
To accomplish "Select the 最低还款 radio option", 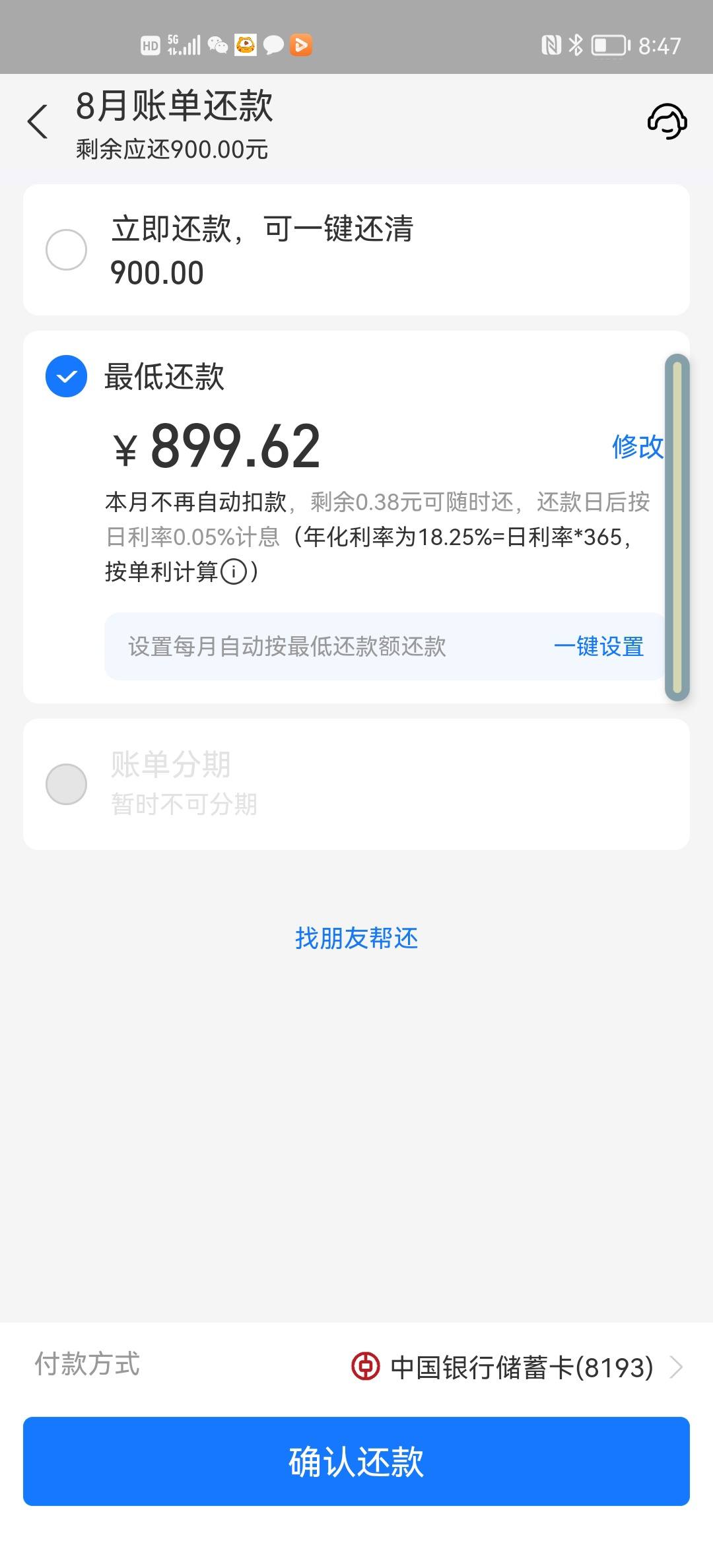I will click(66, 376).
